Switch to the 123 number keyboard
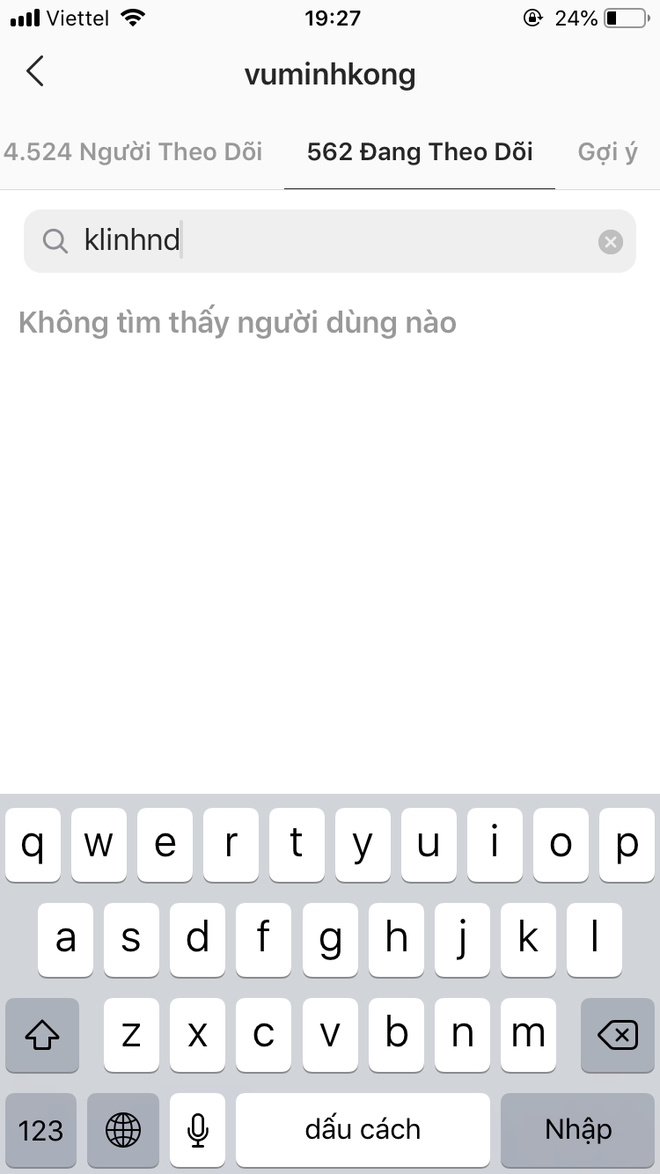This screenshot has height=1174, width=660. (x=40, y=1130)
